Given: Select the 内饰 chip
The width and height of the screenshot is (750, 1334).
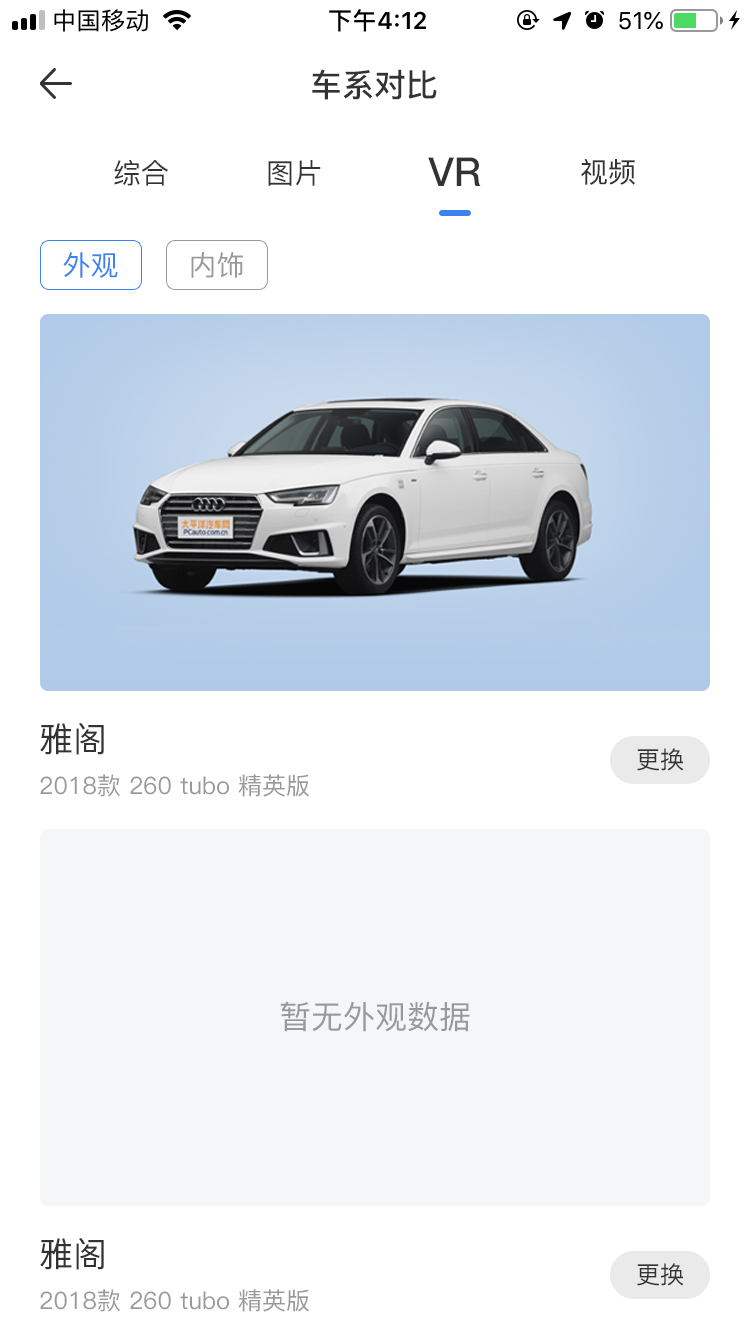Looking at the screenshot, I should [217, 265].
